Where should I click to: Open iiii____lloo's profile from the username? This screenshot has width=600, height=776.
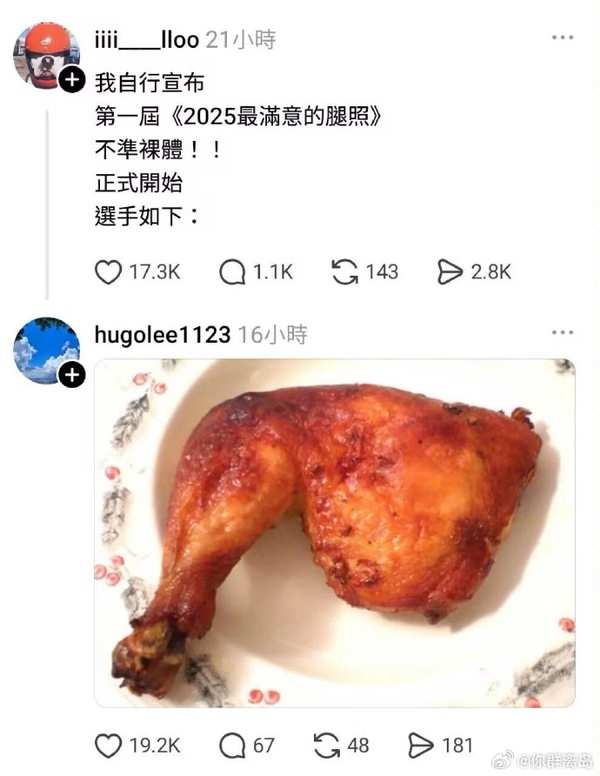[x=146, y=40]
